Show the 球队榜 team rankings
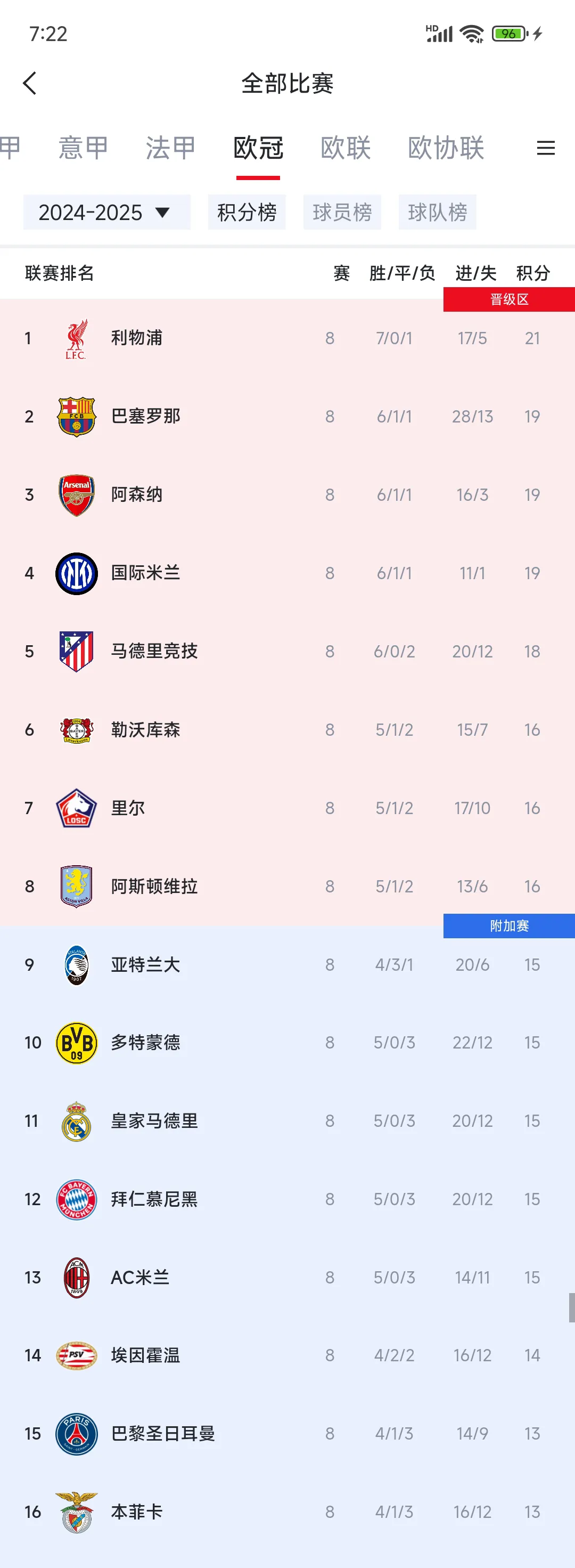575x1568 pixels. (437, 213)
